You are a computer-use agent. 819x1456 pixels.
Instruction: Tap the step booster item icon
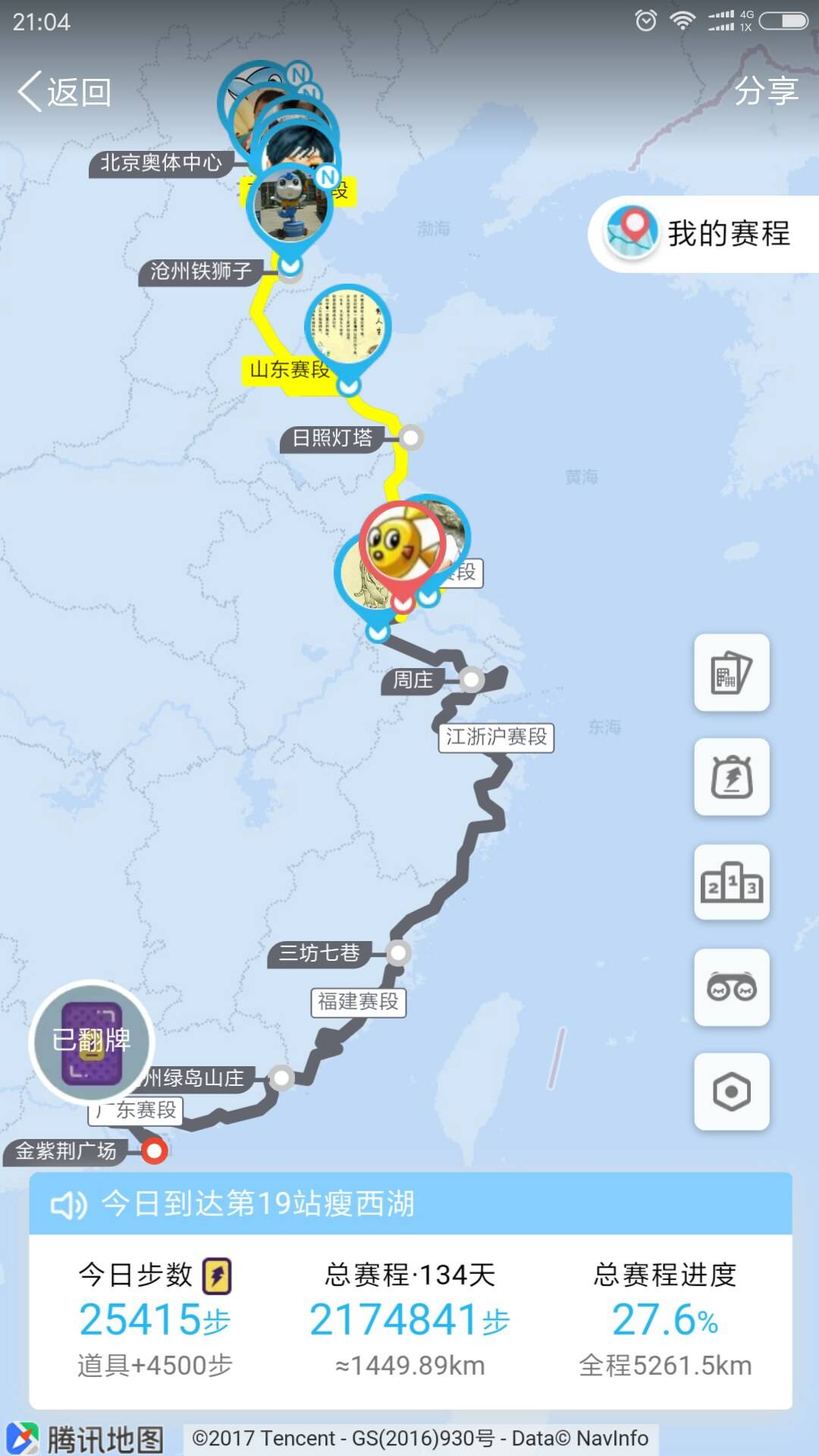[217, 1276]
